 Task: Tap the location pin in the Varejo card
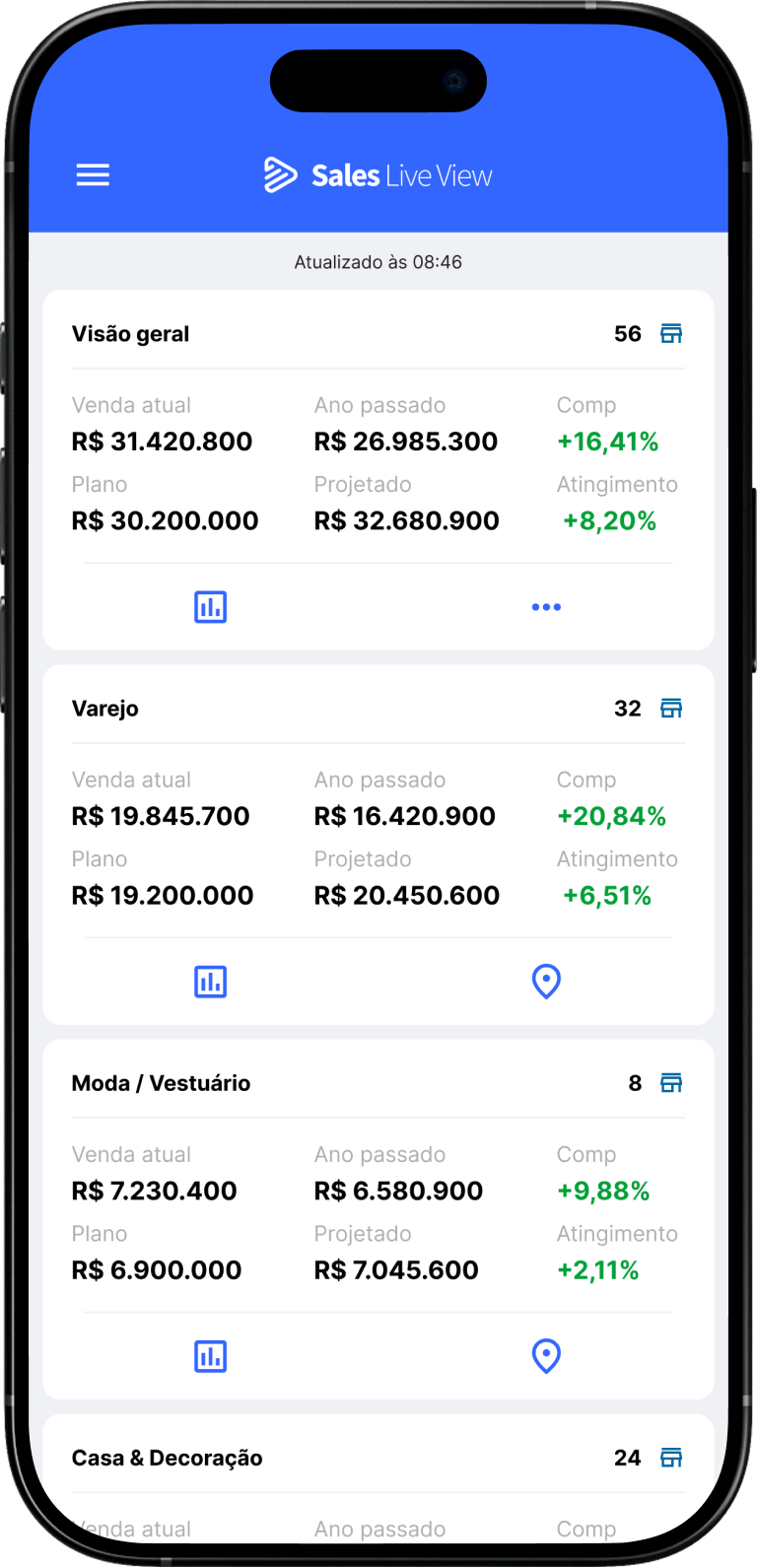pyautogui.click(x=546, y=982)
